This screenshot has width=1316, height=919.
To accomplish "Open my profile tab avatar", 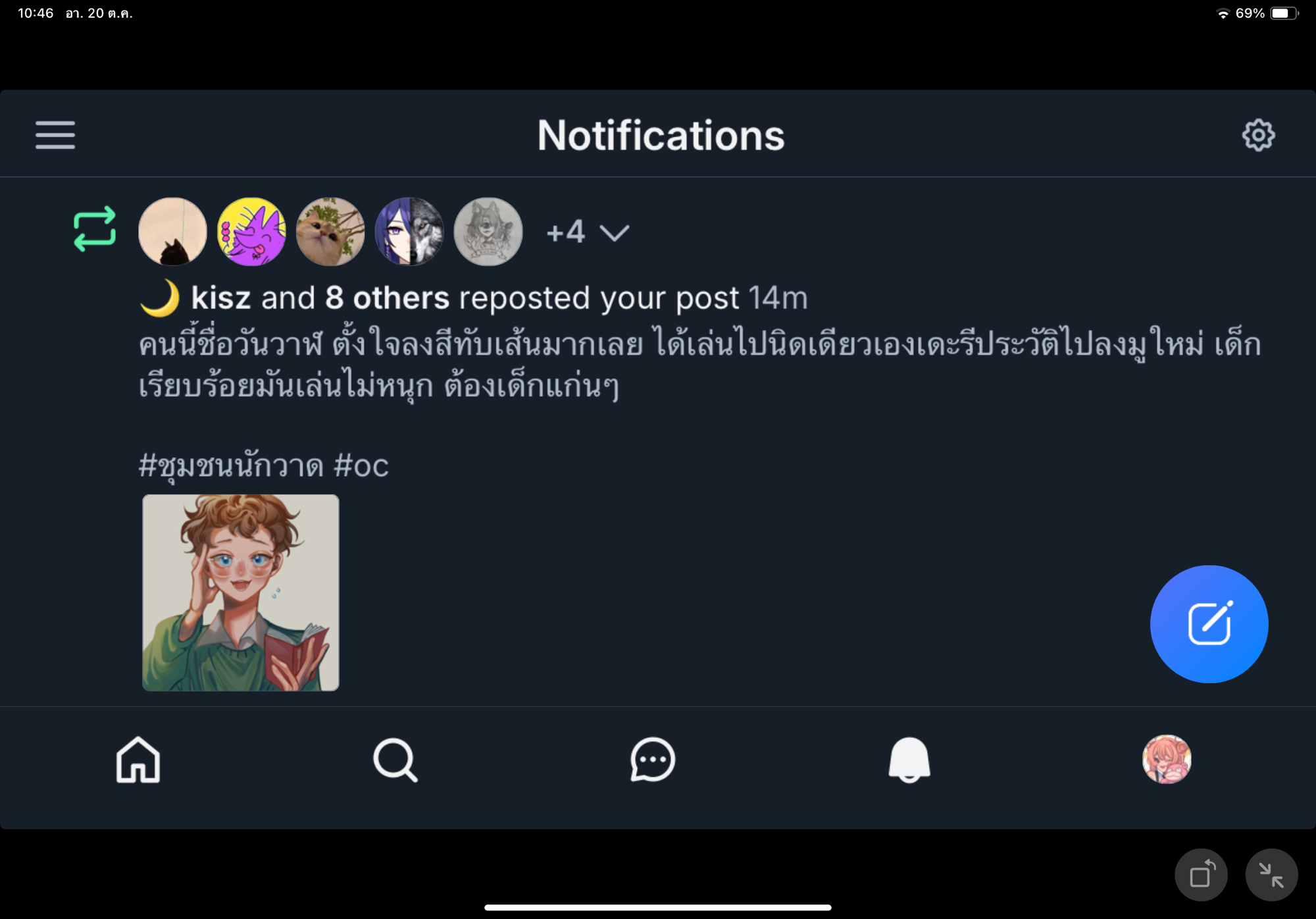I will pos(1167,760).
